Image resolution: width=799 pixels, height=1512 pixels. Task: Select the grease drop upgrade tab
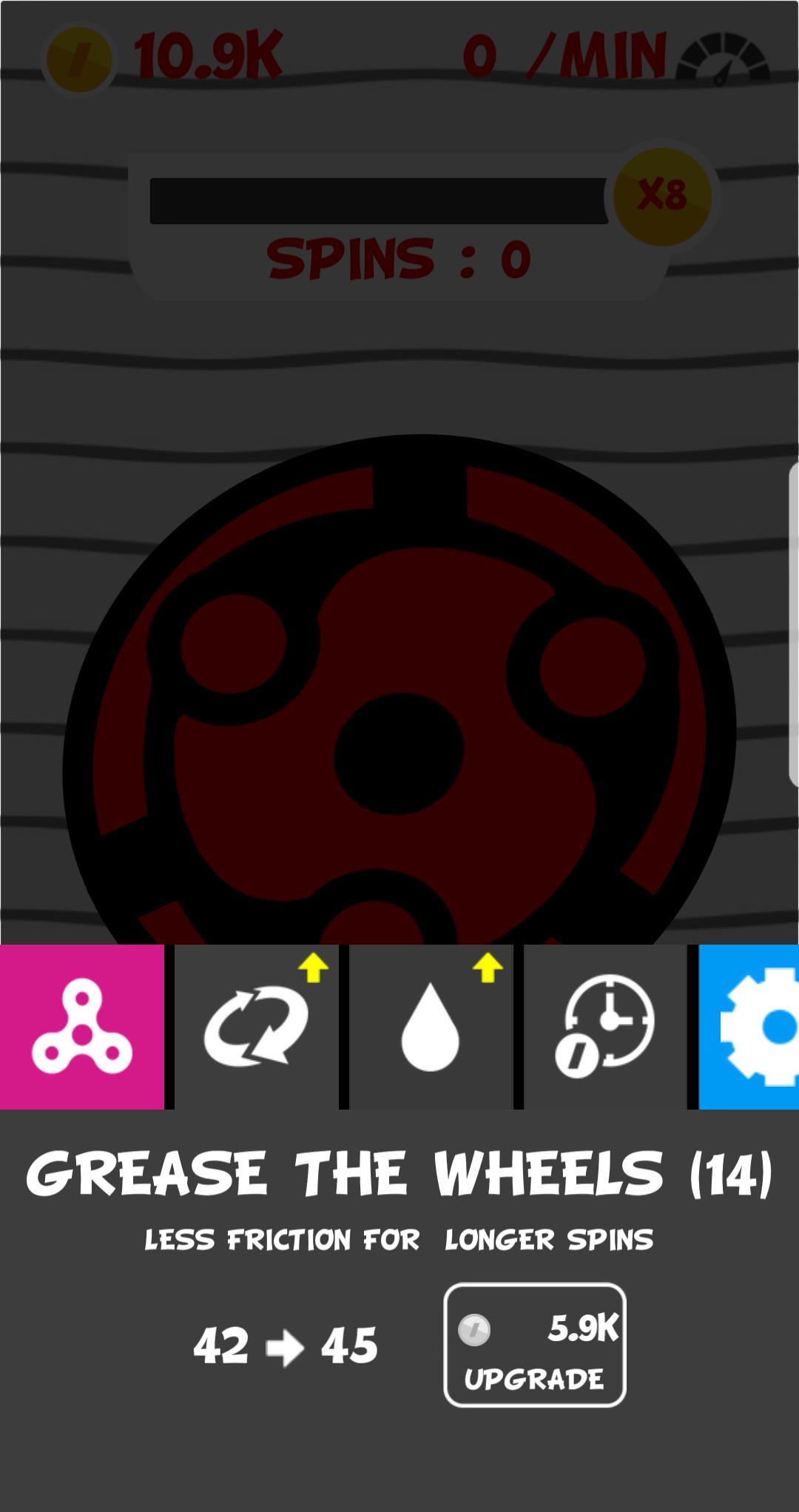click(x=431, y=1026)
